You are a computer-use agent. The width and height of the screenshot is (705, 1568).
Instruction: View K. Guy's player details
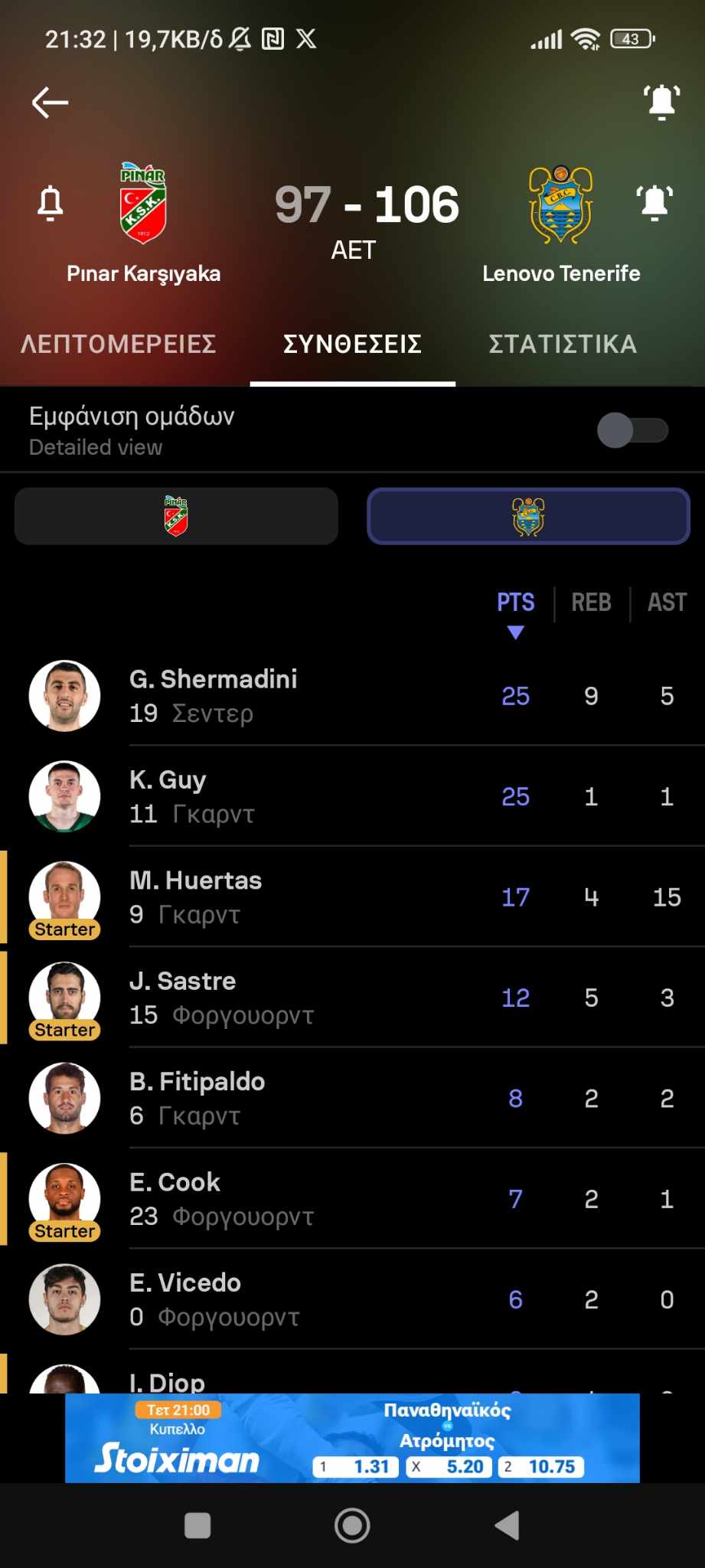(x=306, y=796)
